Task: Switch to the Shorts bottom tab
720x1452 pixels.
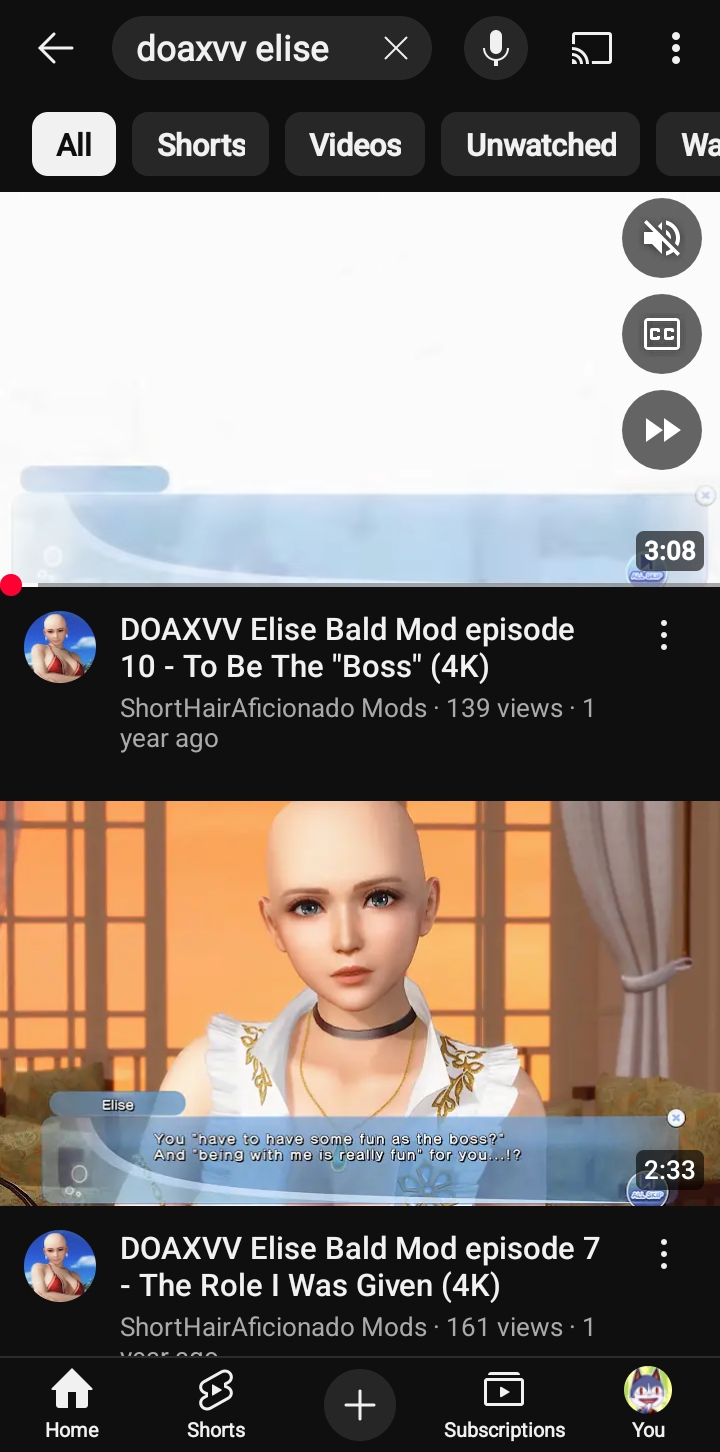Action: pyautogui.click(x=216, y=1404)
